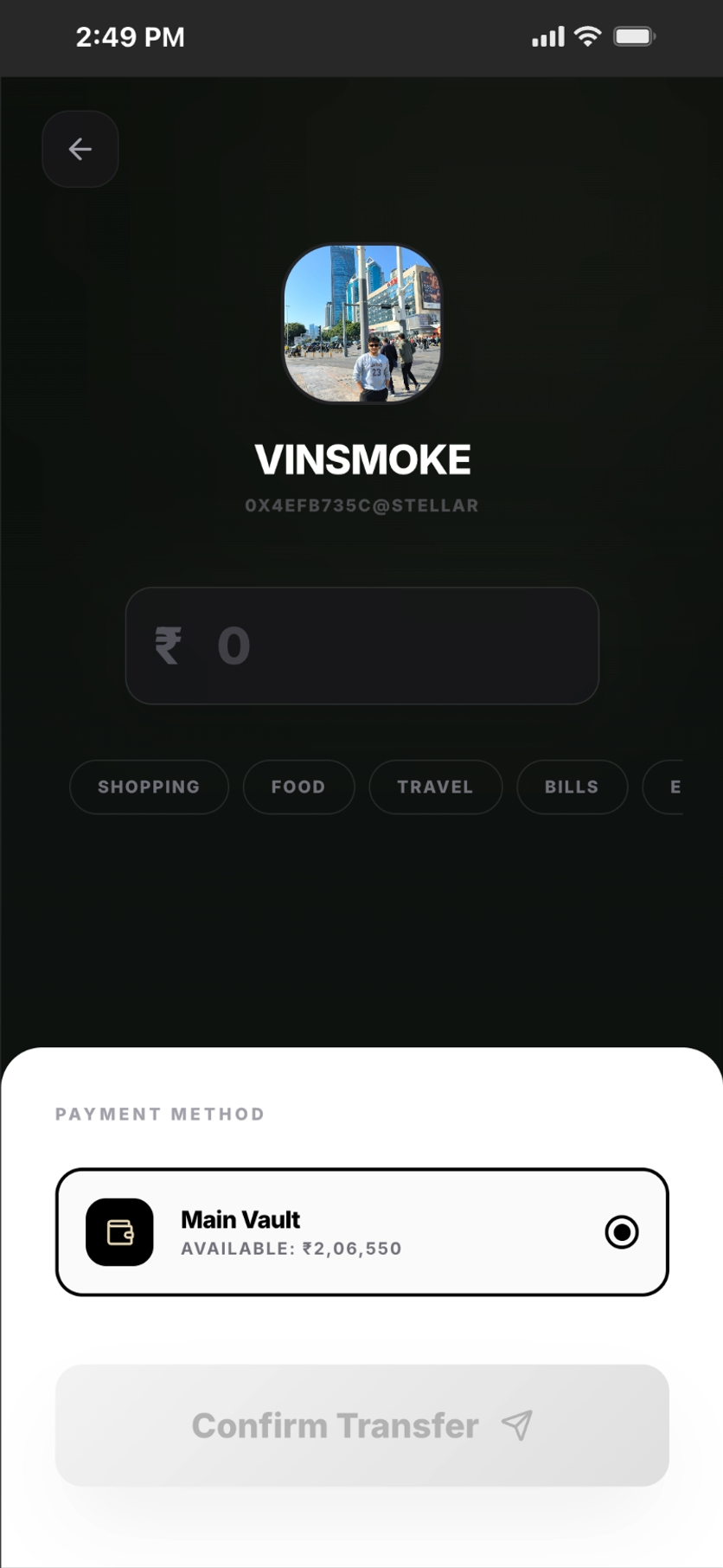Select the Shopping category chip

(149, 787)
